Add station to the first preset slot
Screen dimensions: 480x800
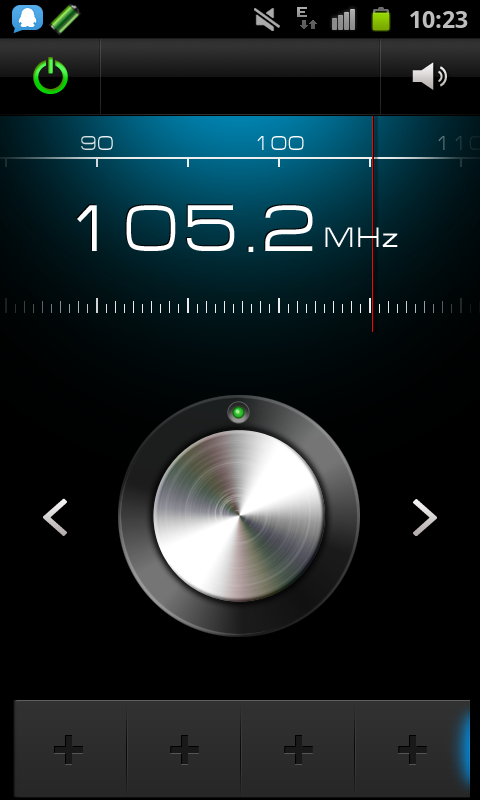click(69, 749)
